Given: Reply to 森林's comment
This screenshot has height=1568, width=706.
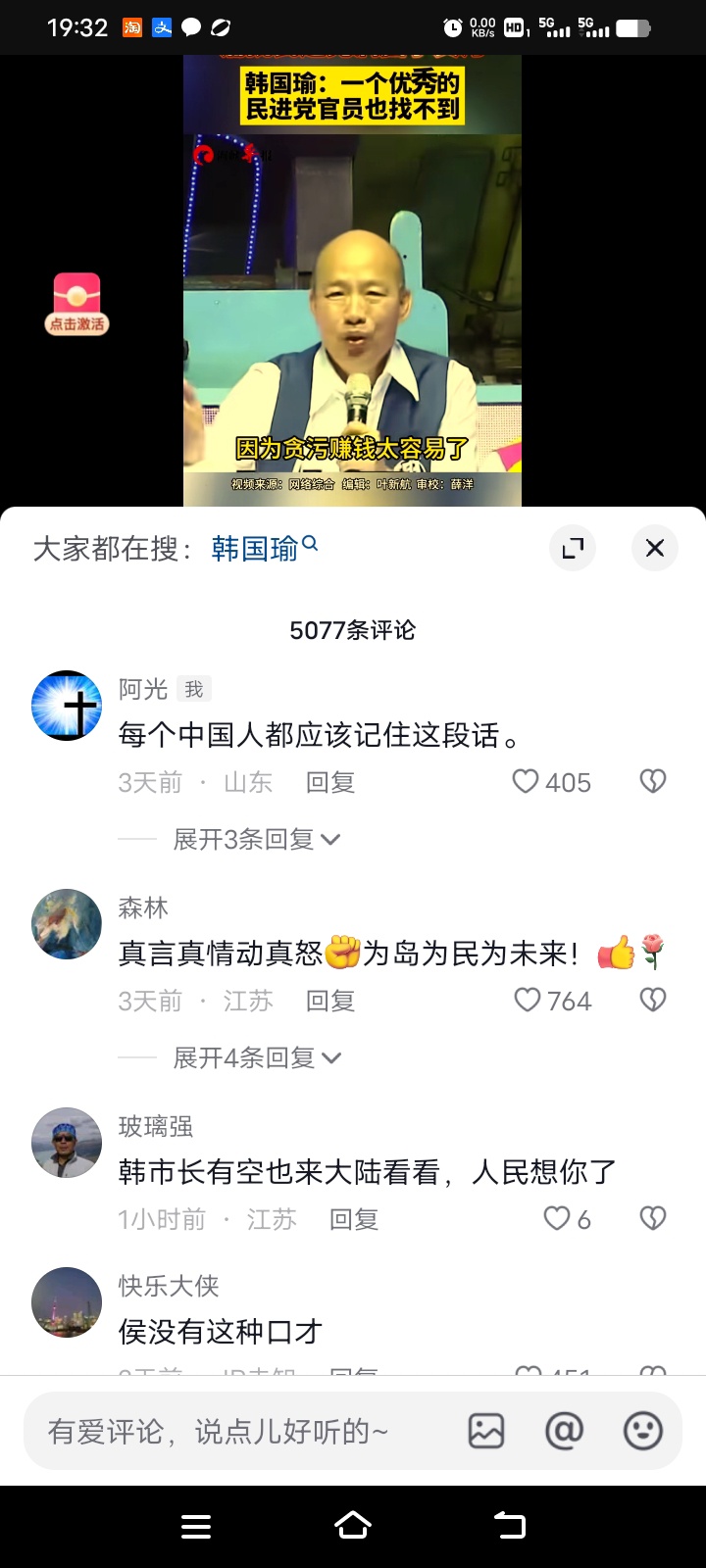Looking at the screenshot, I should [x=330, y=1001].
